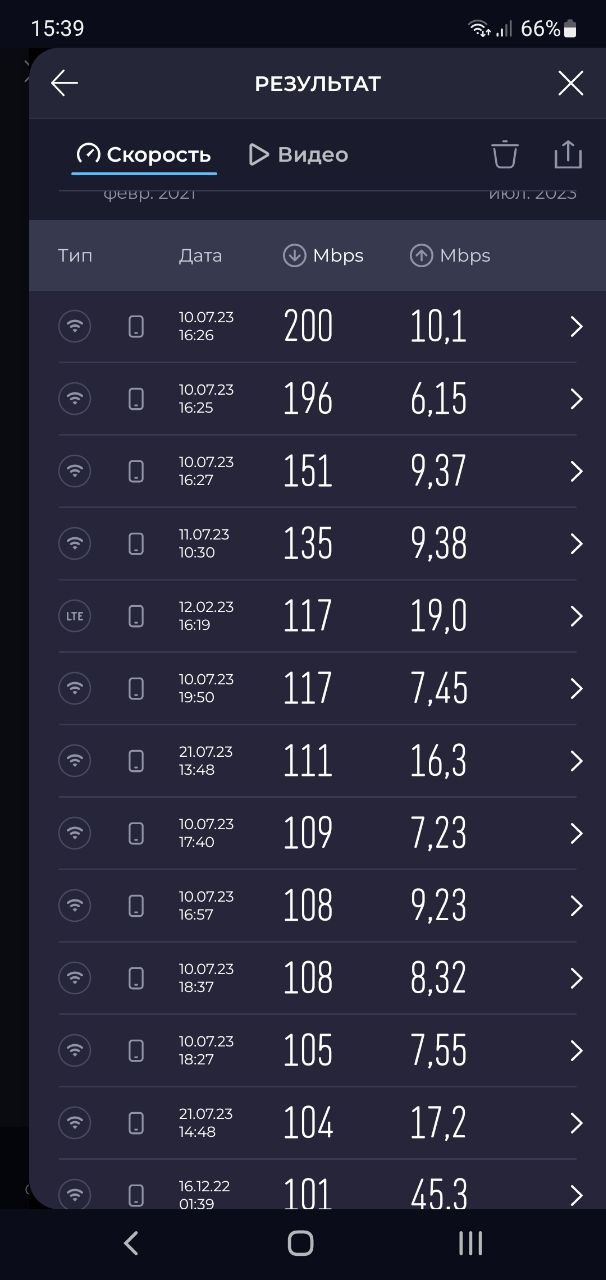Open the recent apps system button
606x1280 pixels.
[470, 1243]
